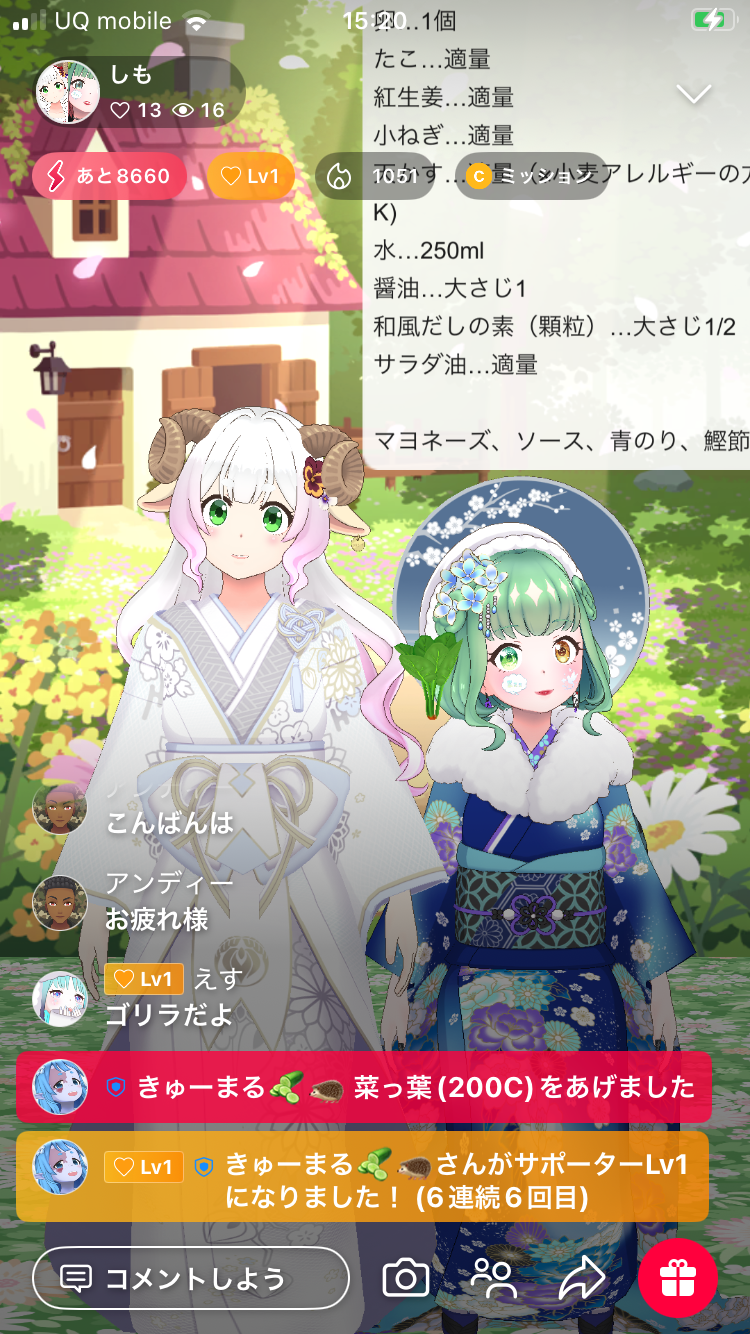Collapse the recipe panel with the chevron
The width and height of the screenshot is (750, 1334).
click(x=693, y=94)
